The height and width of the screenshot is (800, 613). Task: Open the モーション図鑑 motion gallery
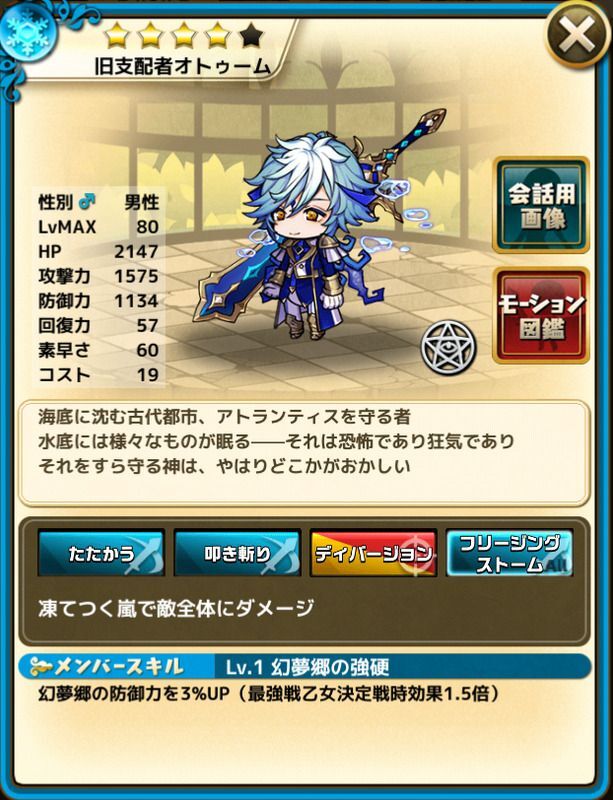click(x=542, y=313)
